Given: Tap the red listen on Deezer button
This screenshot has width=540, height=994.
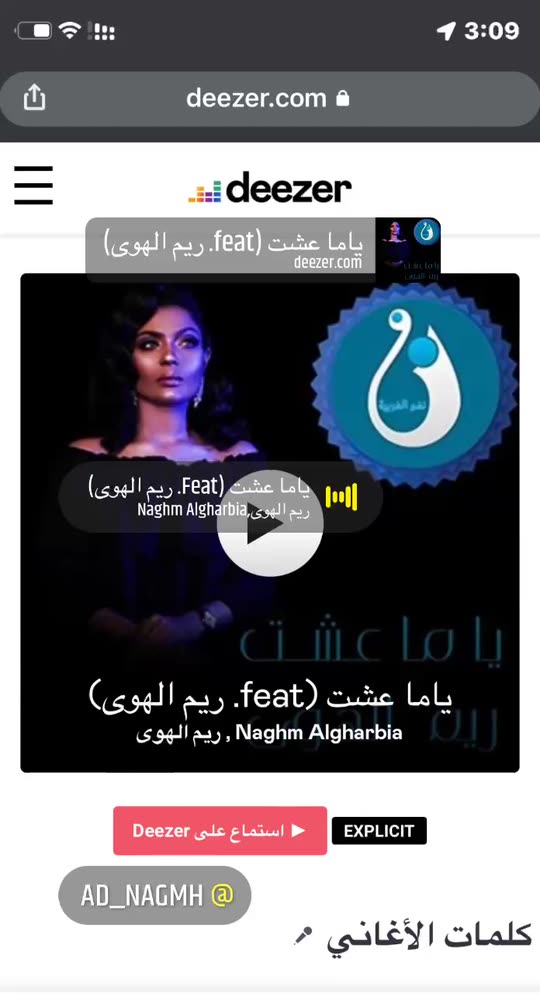Looking at the screenshot, I should [x=220, y=830].
